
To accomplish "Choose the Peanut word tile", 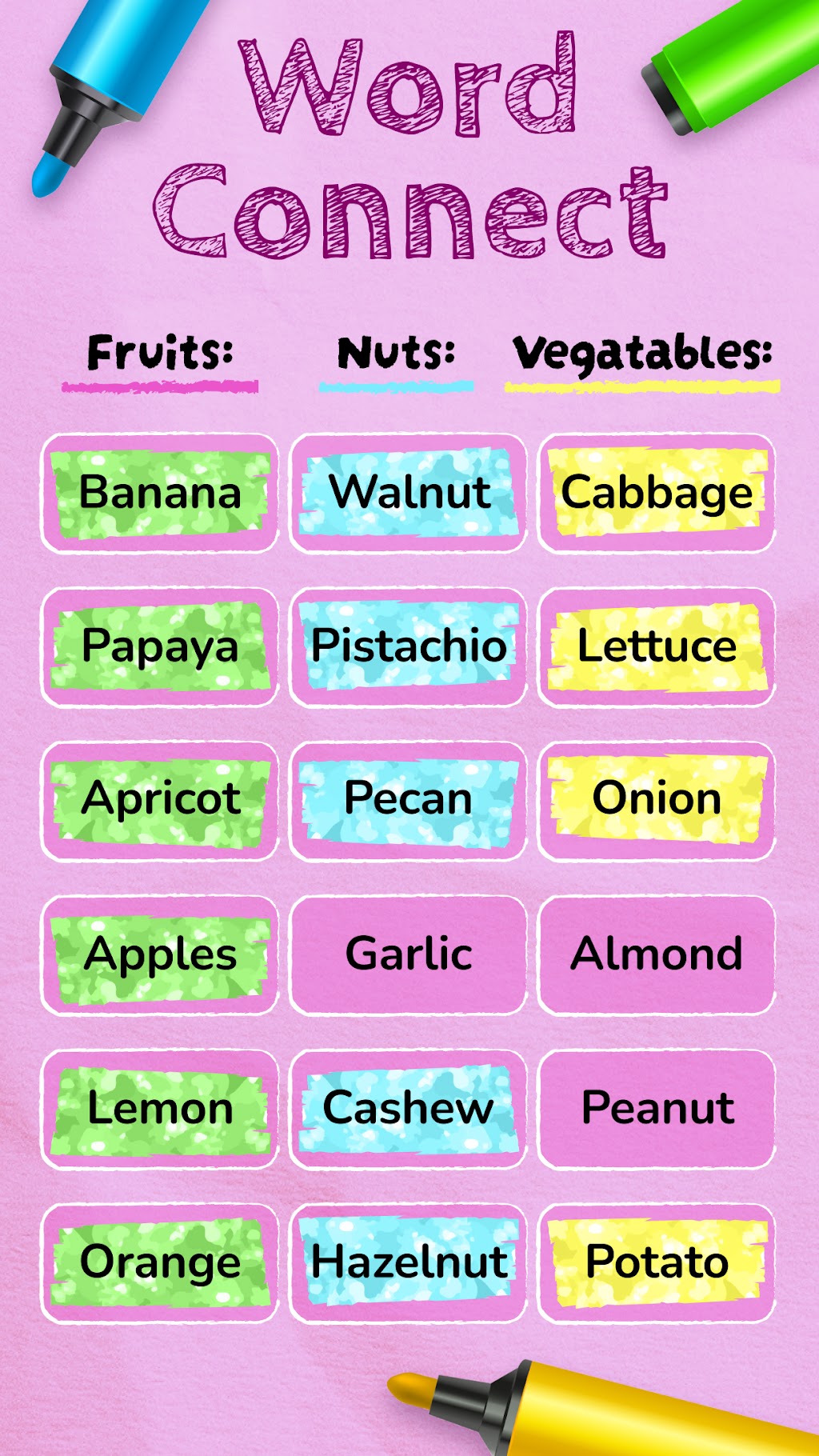I will 657,1109.
